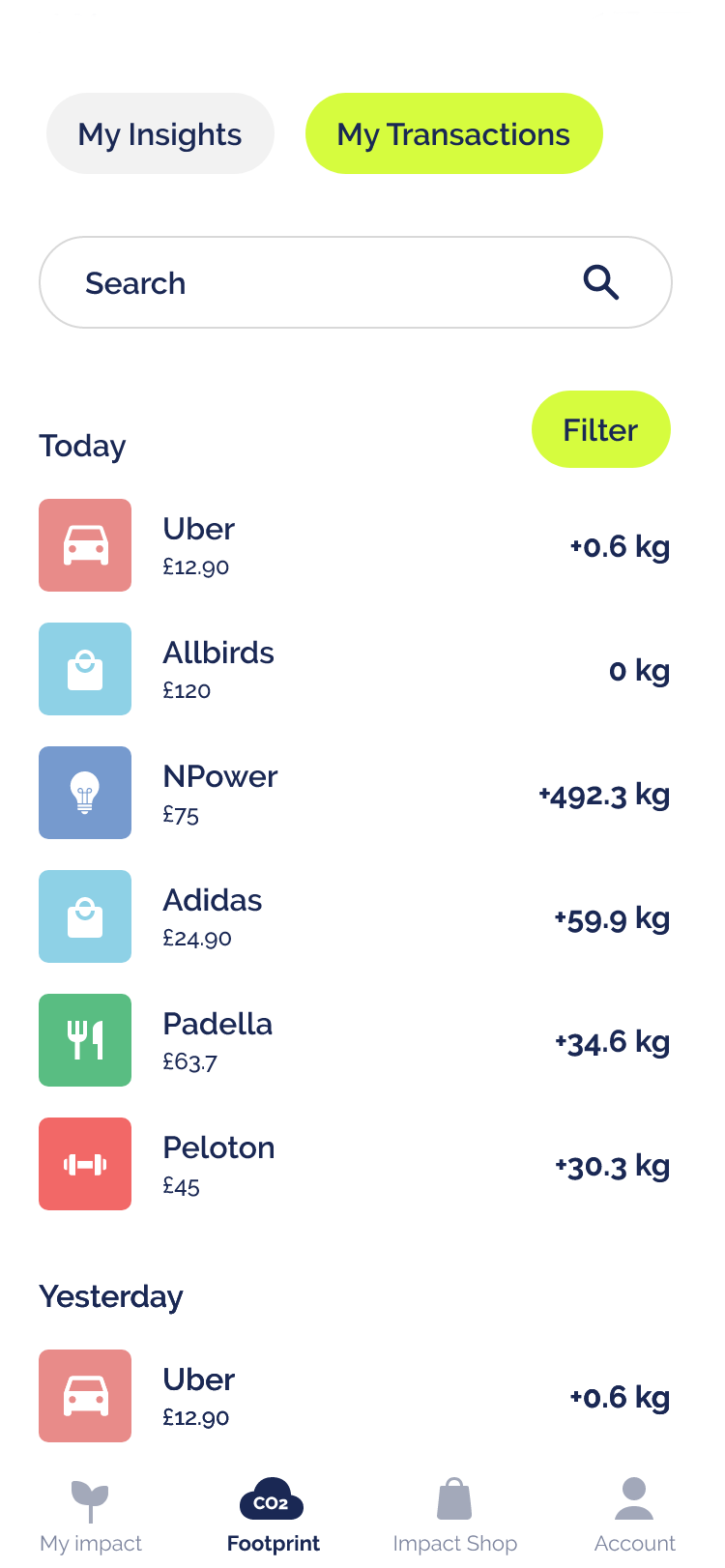Go to the My impact tab

(91, 1516)
